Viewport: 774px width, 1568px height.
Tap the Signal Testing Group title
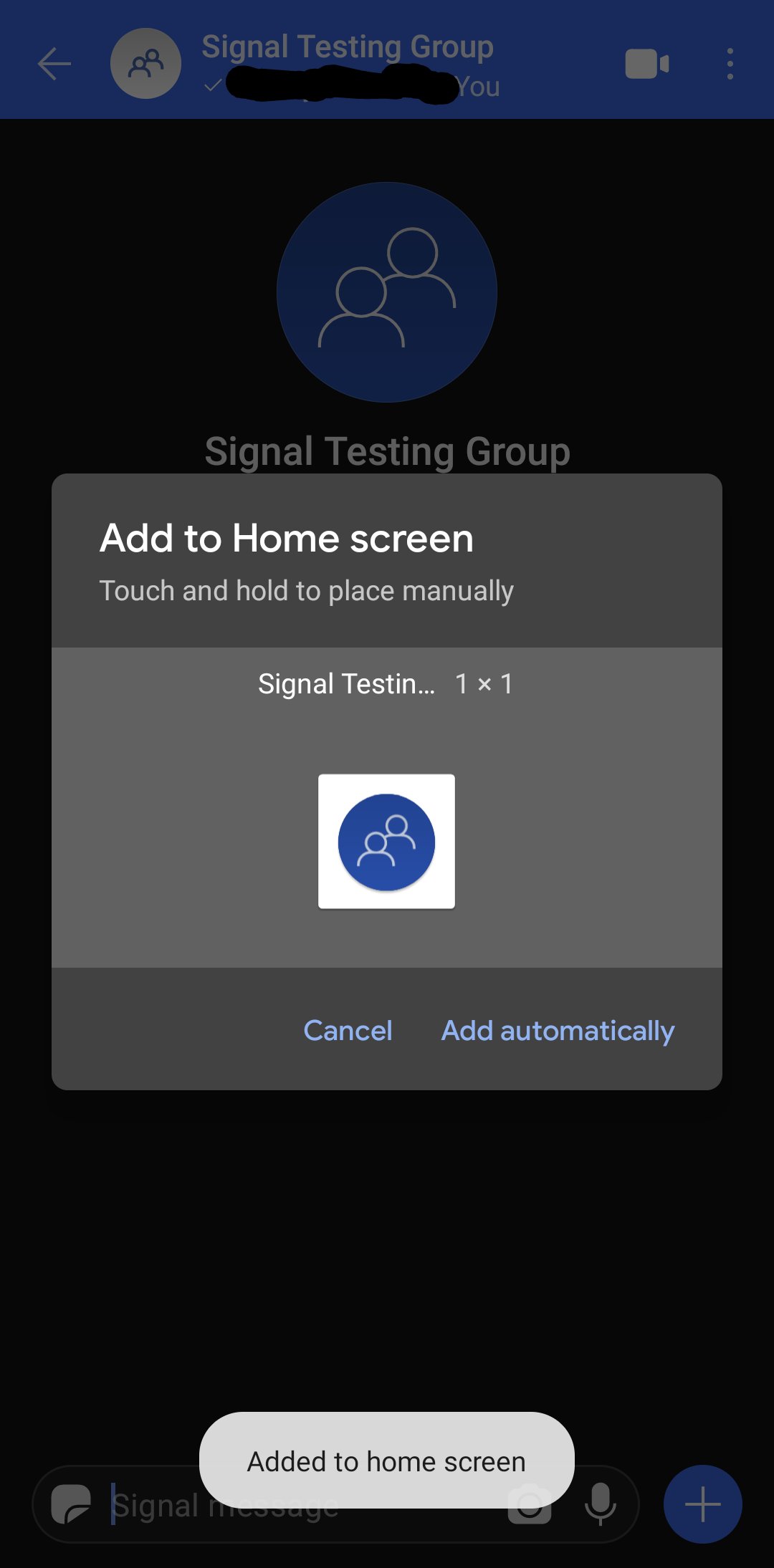click(348, 47)
